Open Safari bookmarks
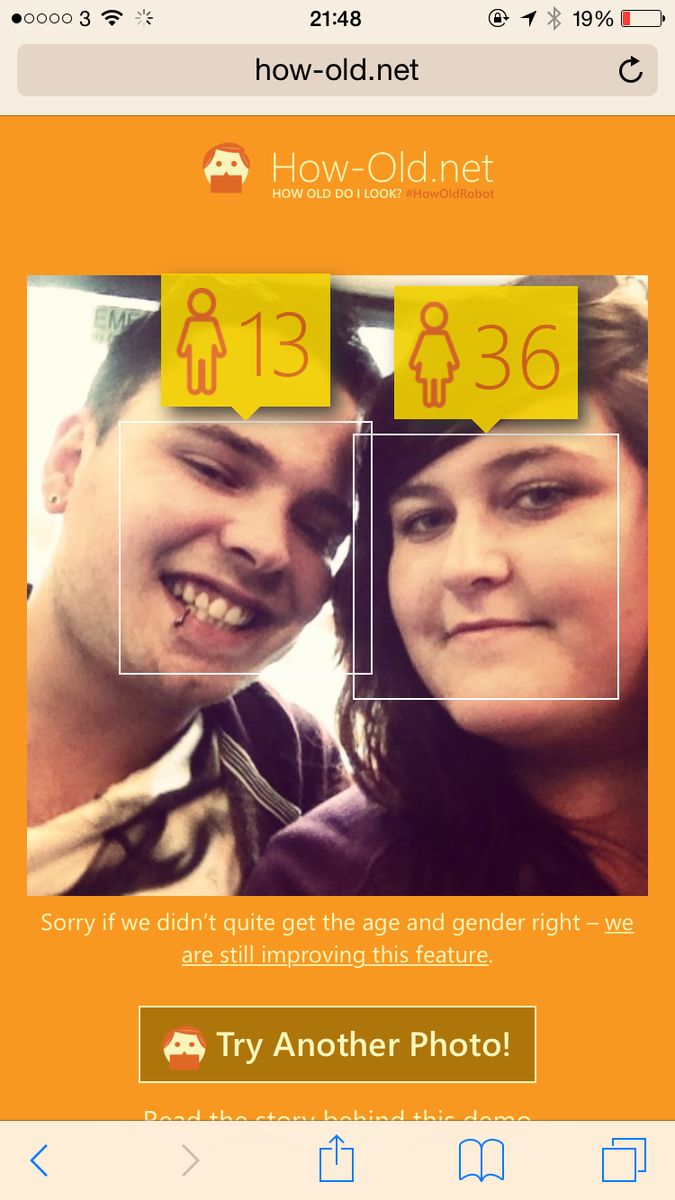 click(x=481, y=1161)
